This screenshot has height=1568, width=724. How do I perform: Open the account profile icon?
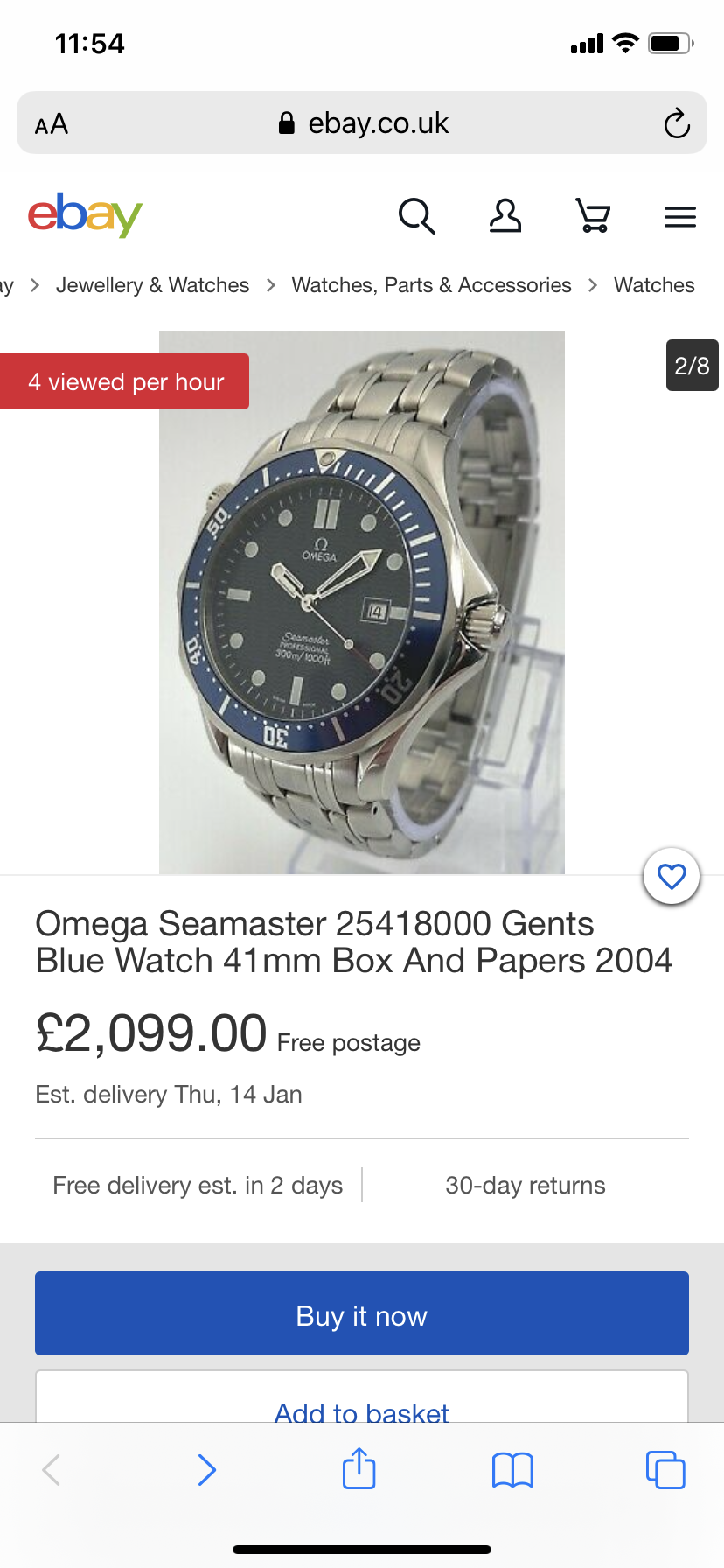coord(505,216)
